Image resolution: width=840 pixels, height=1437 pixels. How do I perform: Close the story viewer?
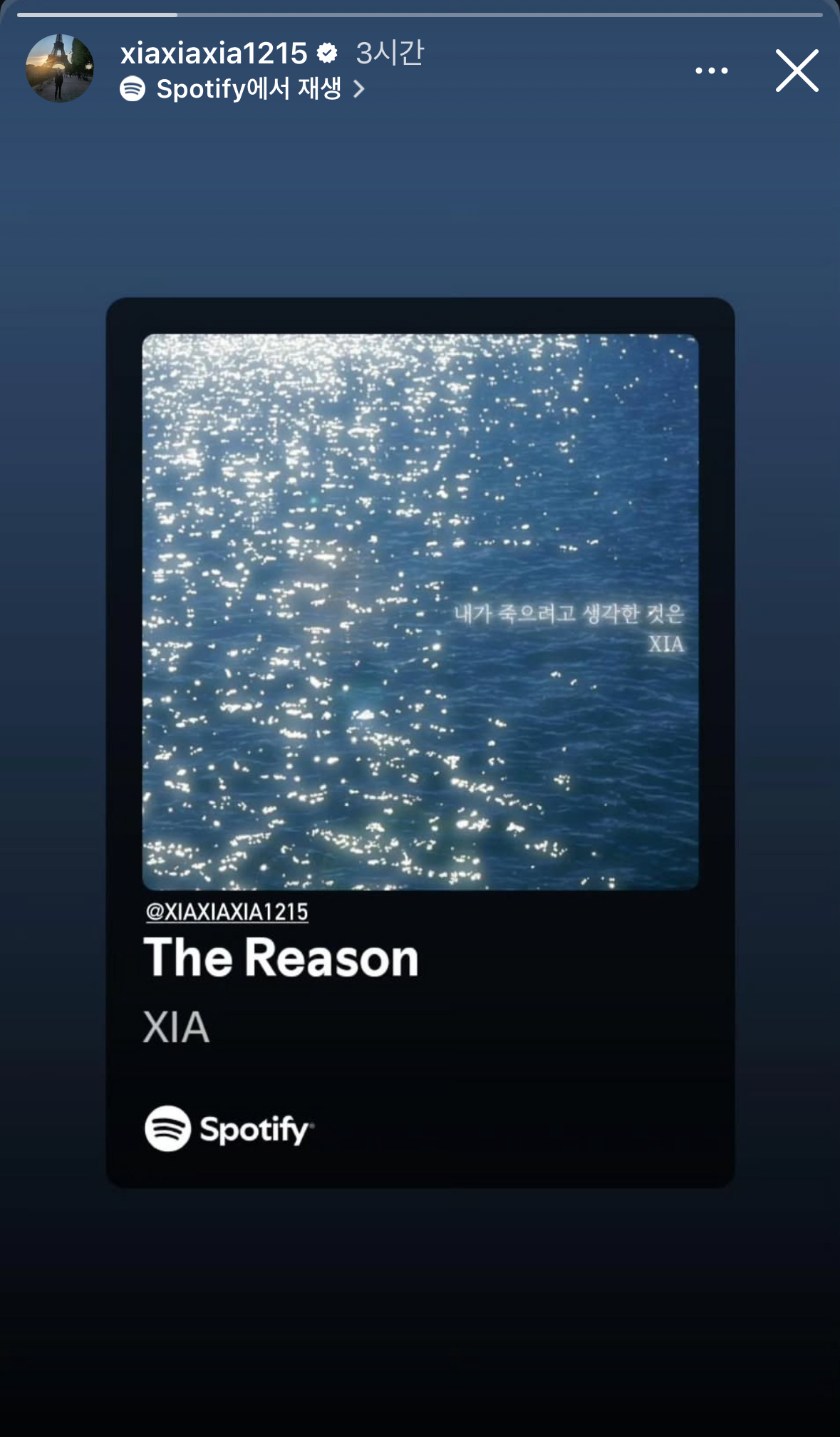(797, 71)
